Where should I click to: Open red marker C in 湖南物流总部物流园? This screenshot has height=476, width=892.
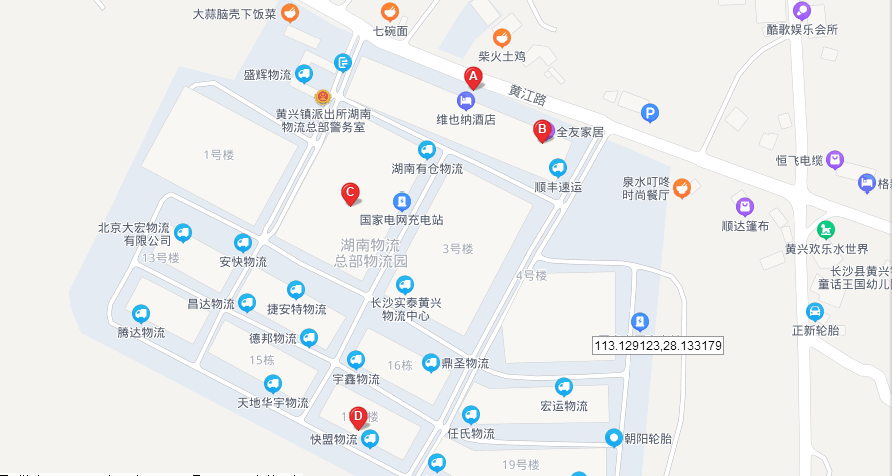pos(350,192)
